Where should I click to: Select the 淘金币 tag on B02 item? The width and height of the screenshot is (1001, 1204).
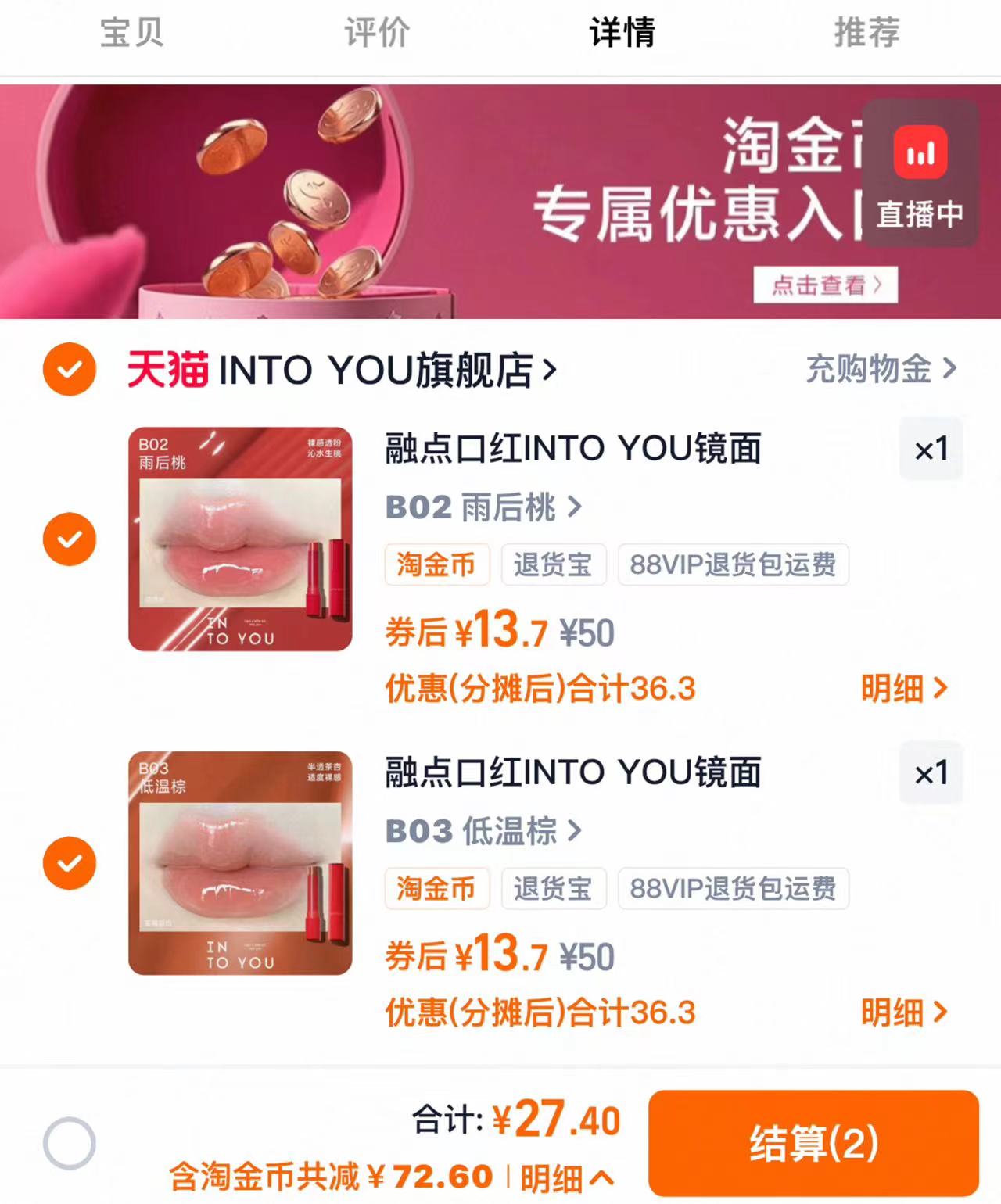tap(436, 565)
